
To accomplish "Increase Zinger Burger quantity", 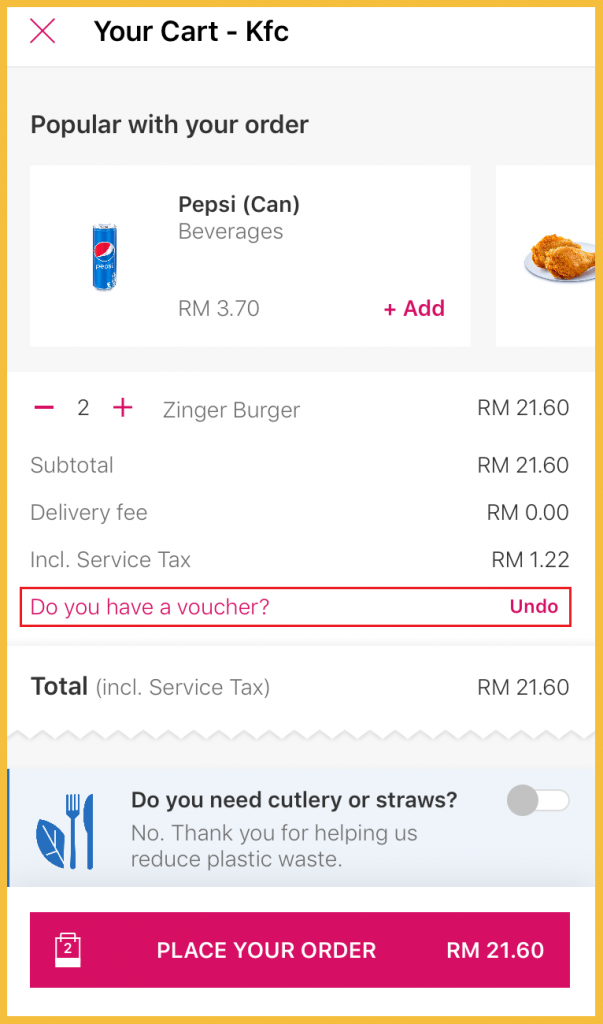I will pyautogui.click(x=122, y=408).
